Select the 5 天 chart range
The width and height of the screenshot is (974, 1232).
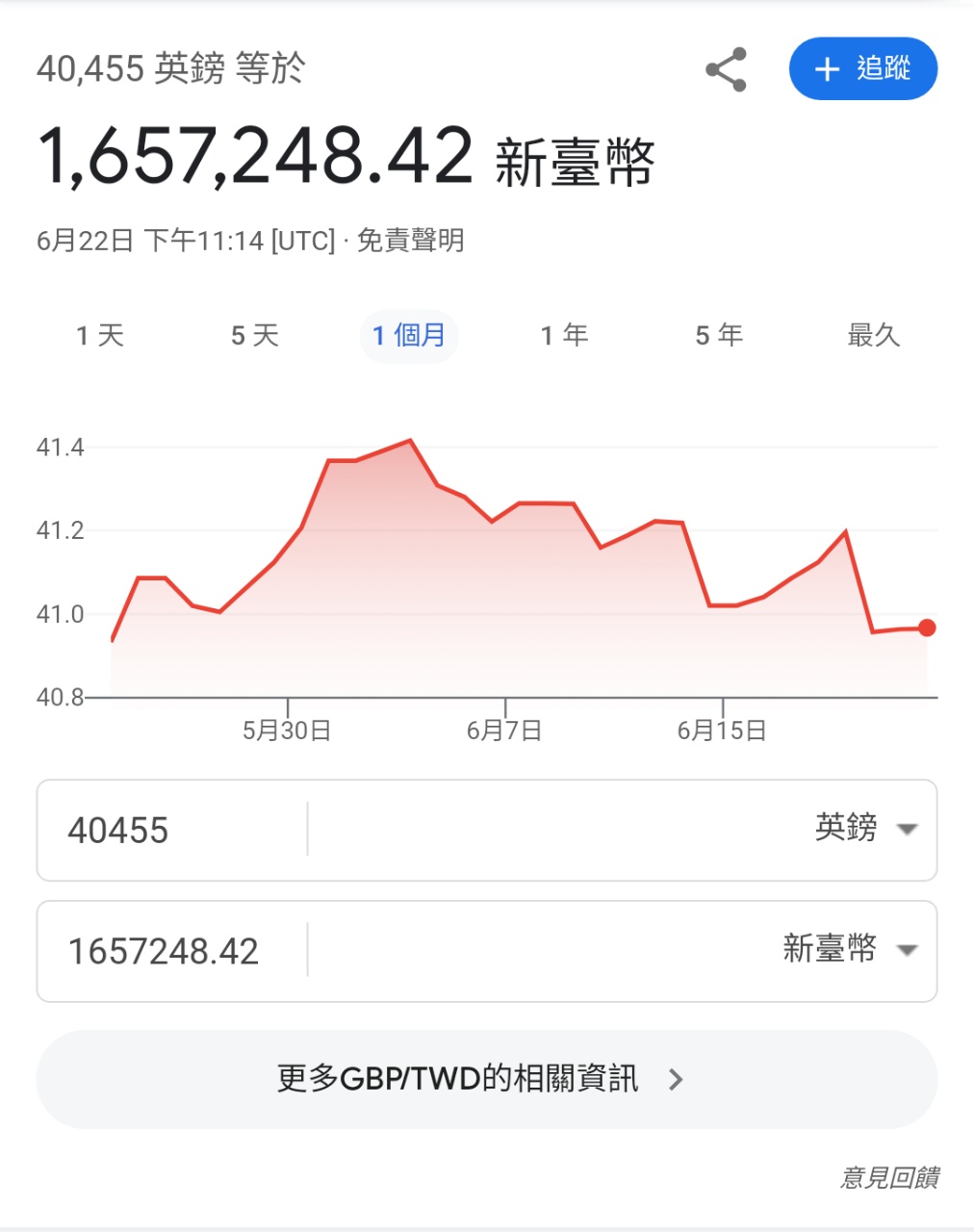(x=255, y=336)
